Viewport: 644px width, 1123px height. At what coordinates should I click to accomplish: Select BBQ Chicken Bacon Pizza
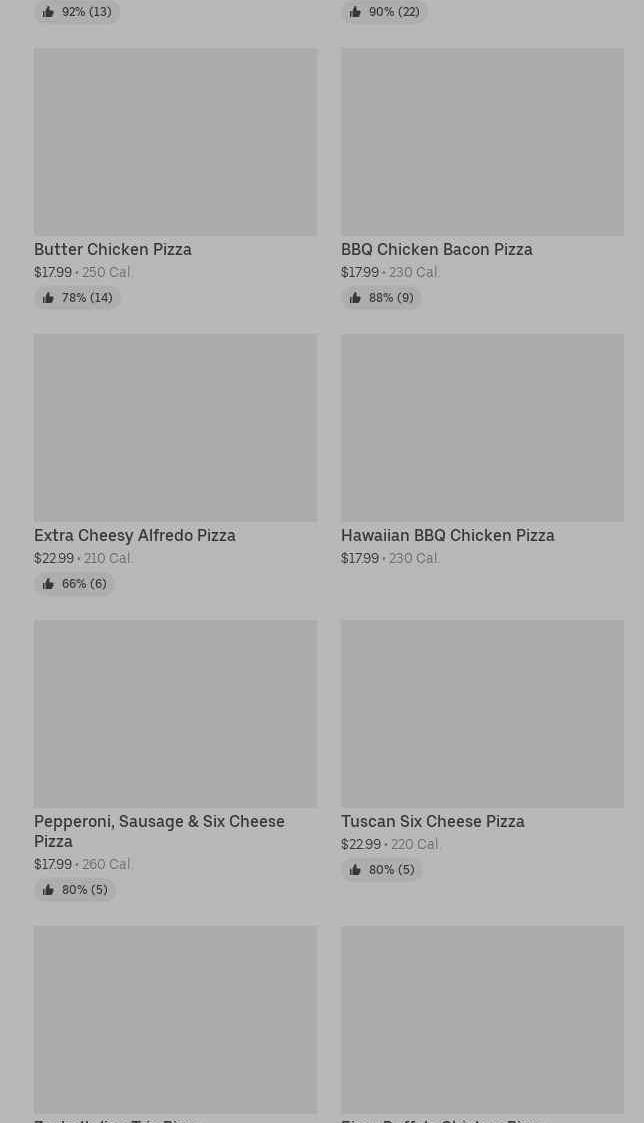[482, 178]
